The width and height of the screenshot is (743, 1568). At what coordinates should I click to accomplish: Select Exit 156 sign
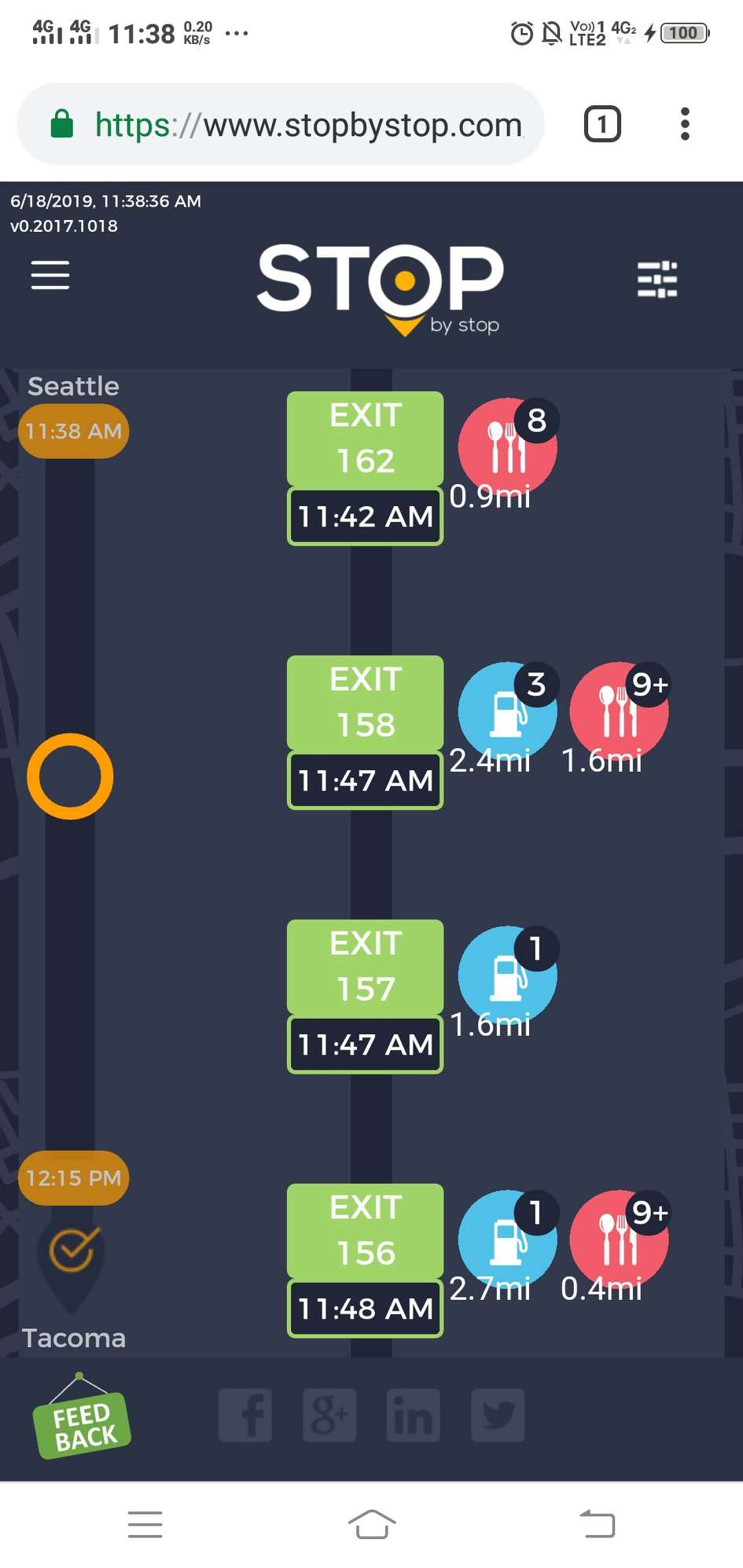coord(365,1232)
